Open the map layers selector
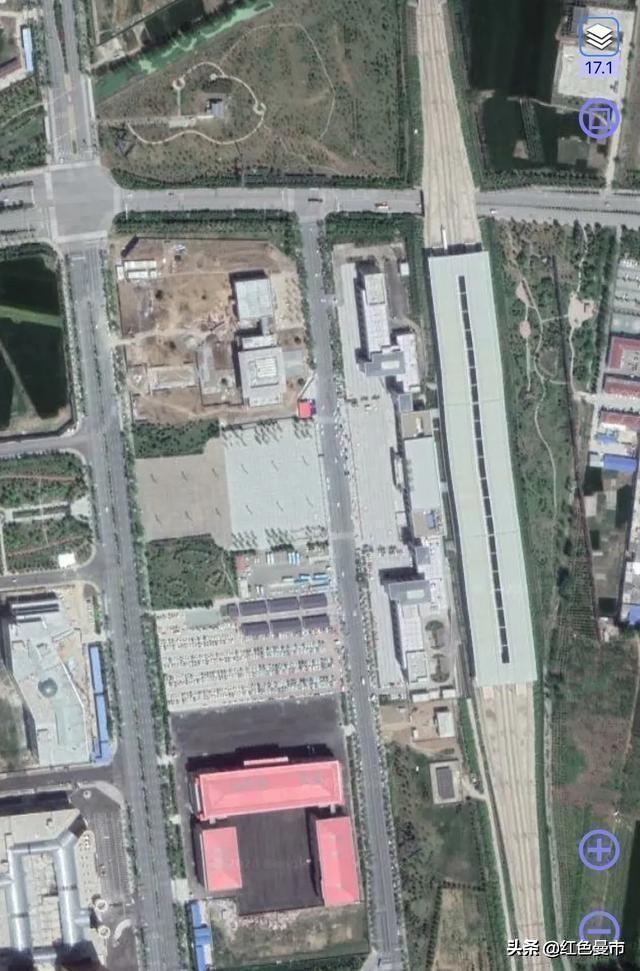Viewport: 640px width, 971px height. [599, 38]
